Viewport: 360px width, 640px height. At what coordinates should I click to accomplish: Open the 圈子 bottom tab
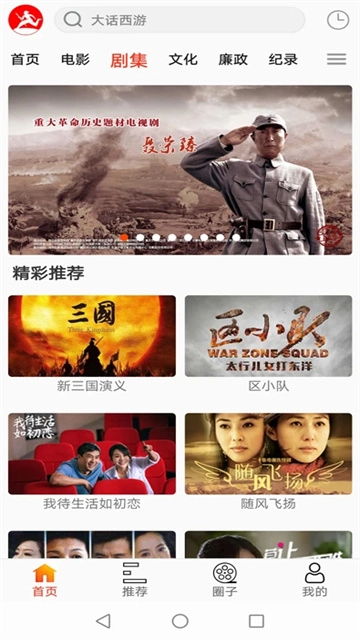[x=224, y=580]
